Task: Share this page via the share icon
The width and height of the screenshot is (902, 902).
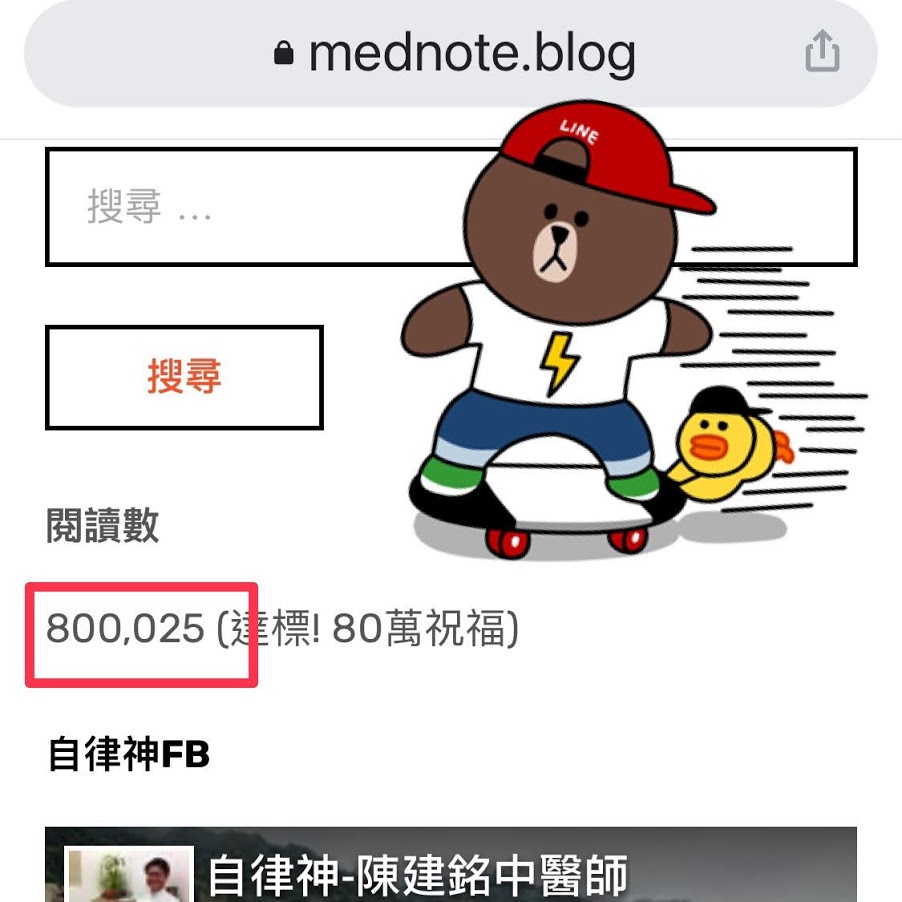Action: pyautogui.click(x=822, y=51)
